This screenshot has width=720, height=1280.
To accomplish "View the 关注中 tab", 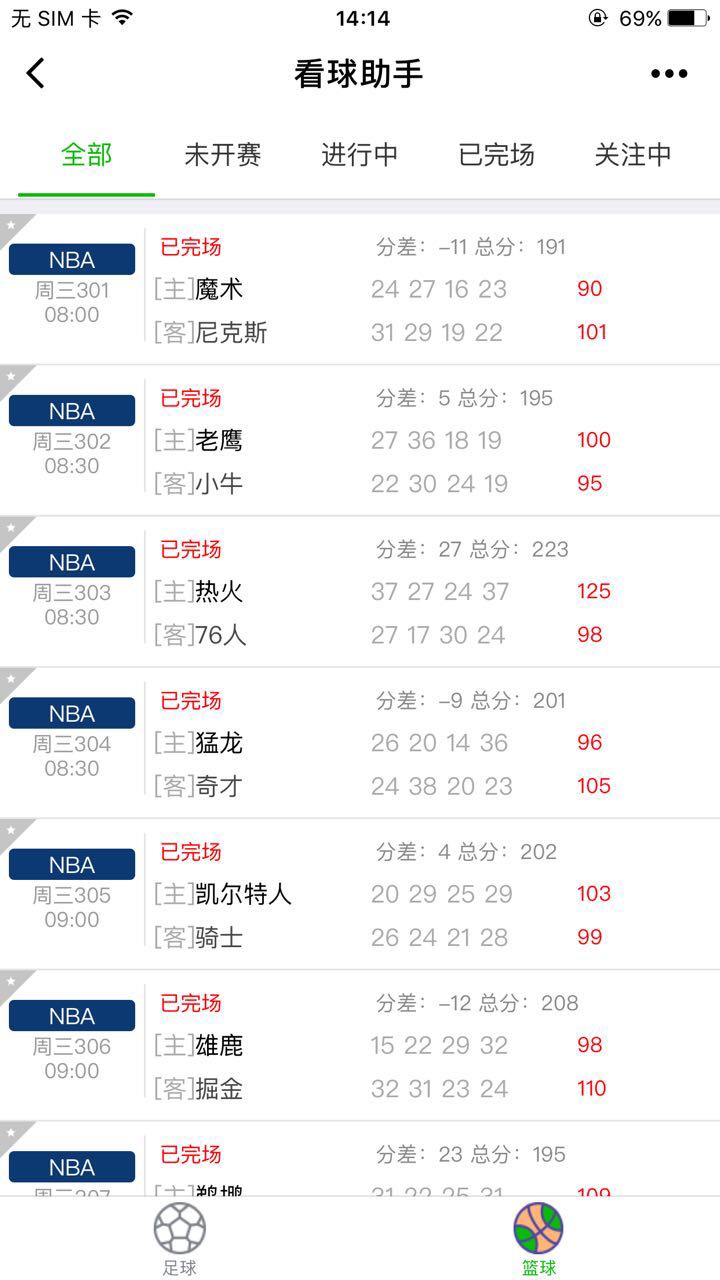I will pyautogui.click(x=633, y=155).
